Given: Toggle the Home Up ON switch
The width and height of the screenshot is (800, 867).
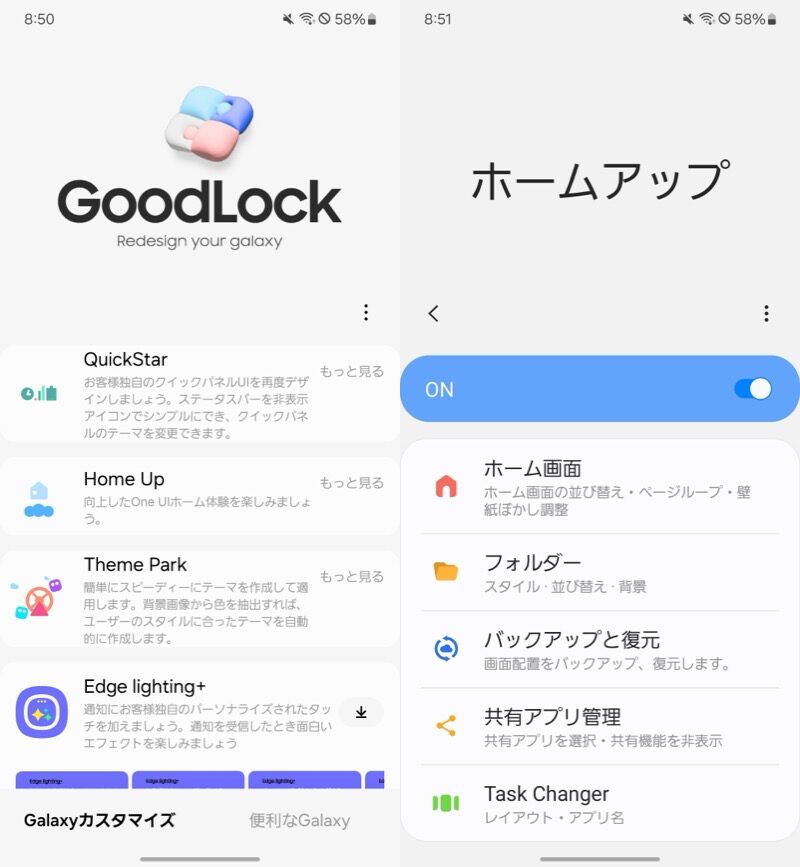Looking at the screenshot, I should click(x=752, y=389).
